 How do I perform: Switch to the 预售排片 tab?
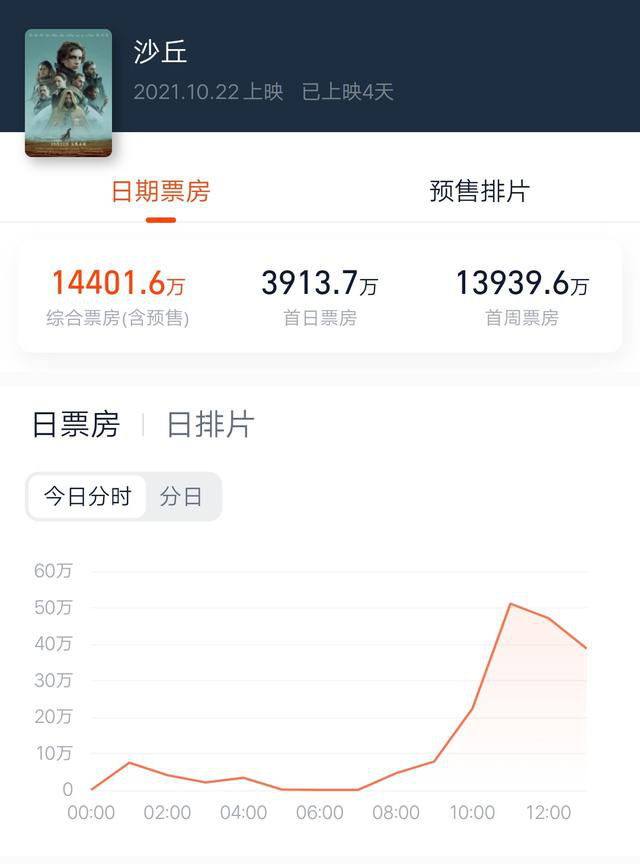(x=479, y=192)
